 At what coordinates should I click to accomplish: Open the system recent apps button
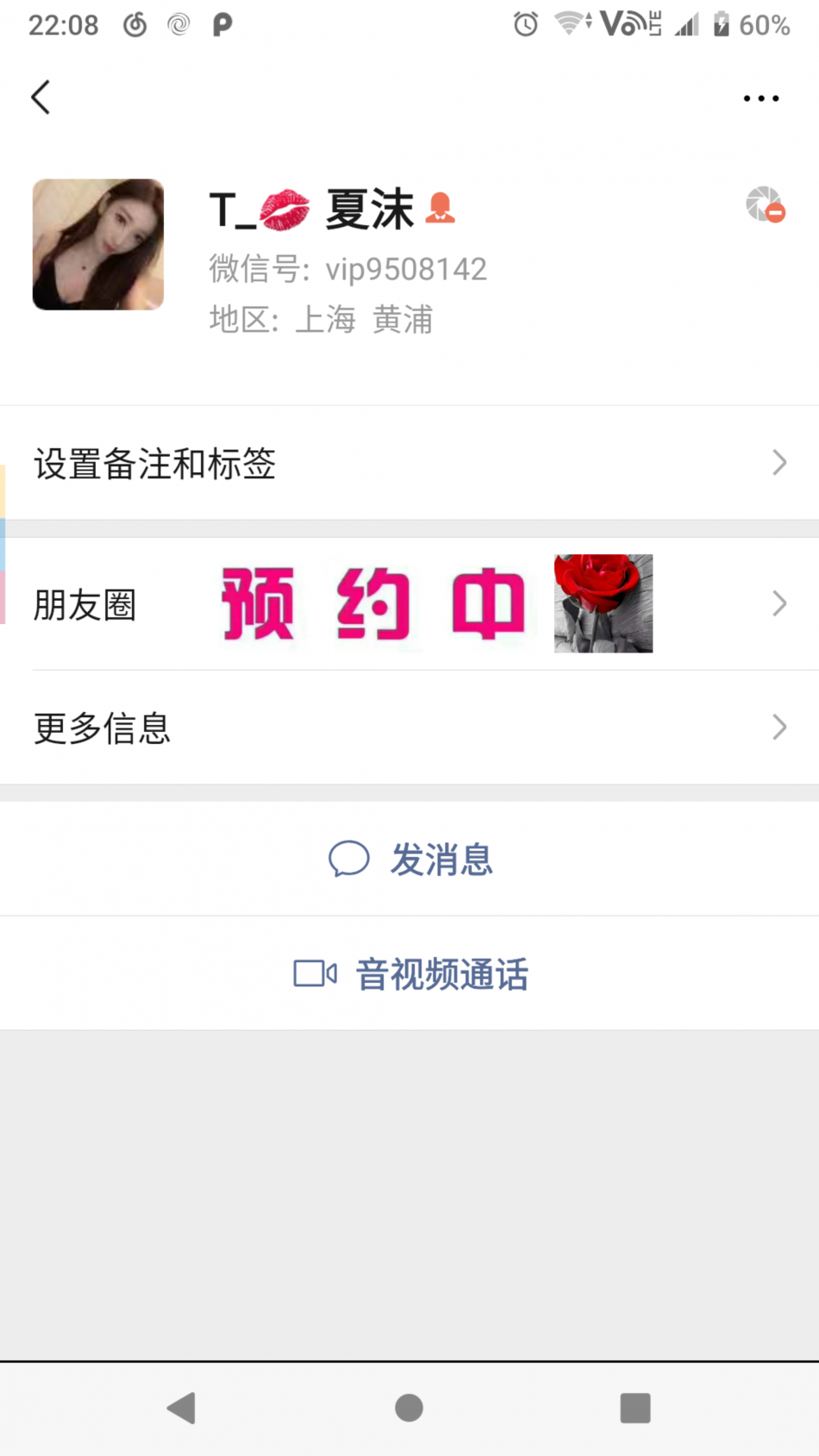pos(635,1408)
